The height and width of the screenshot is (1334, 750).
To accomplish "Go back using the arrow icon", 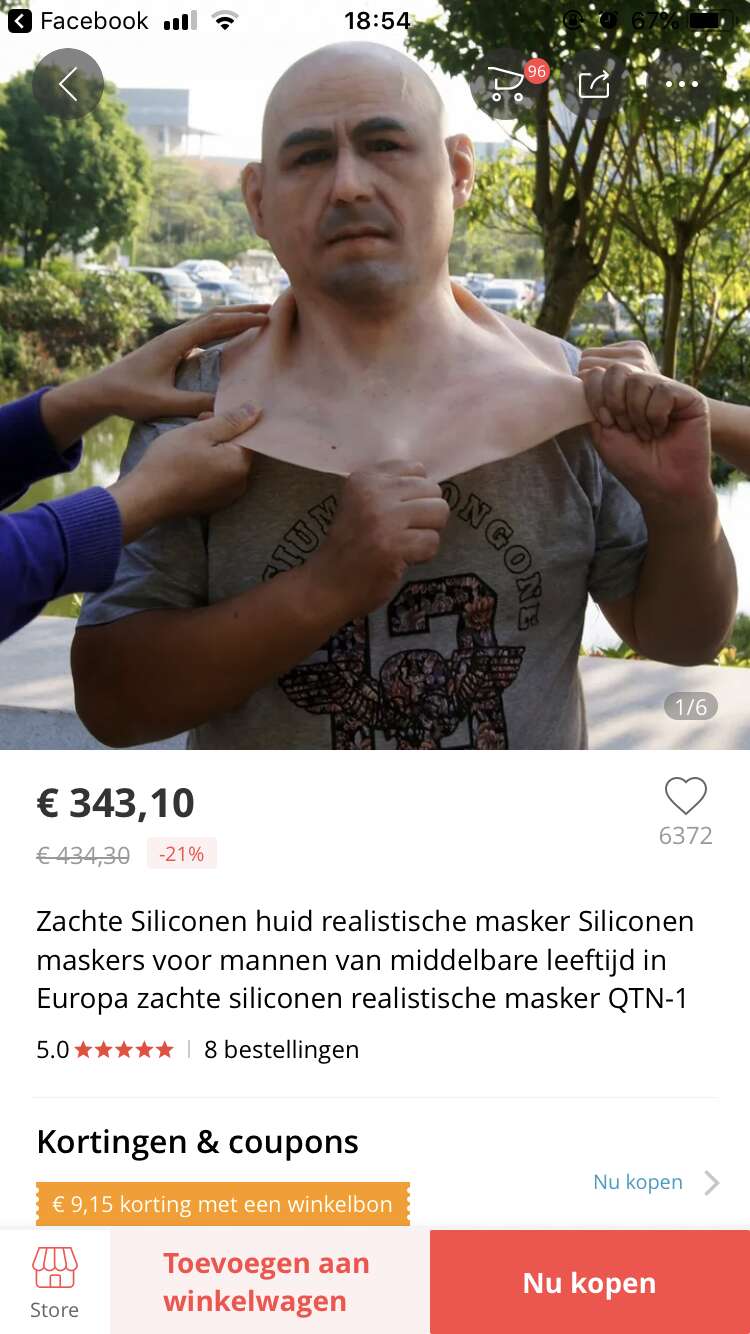I will coord(68,84).
